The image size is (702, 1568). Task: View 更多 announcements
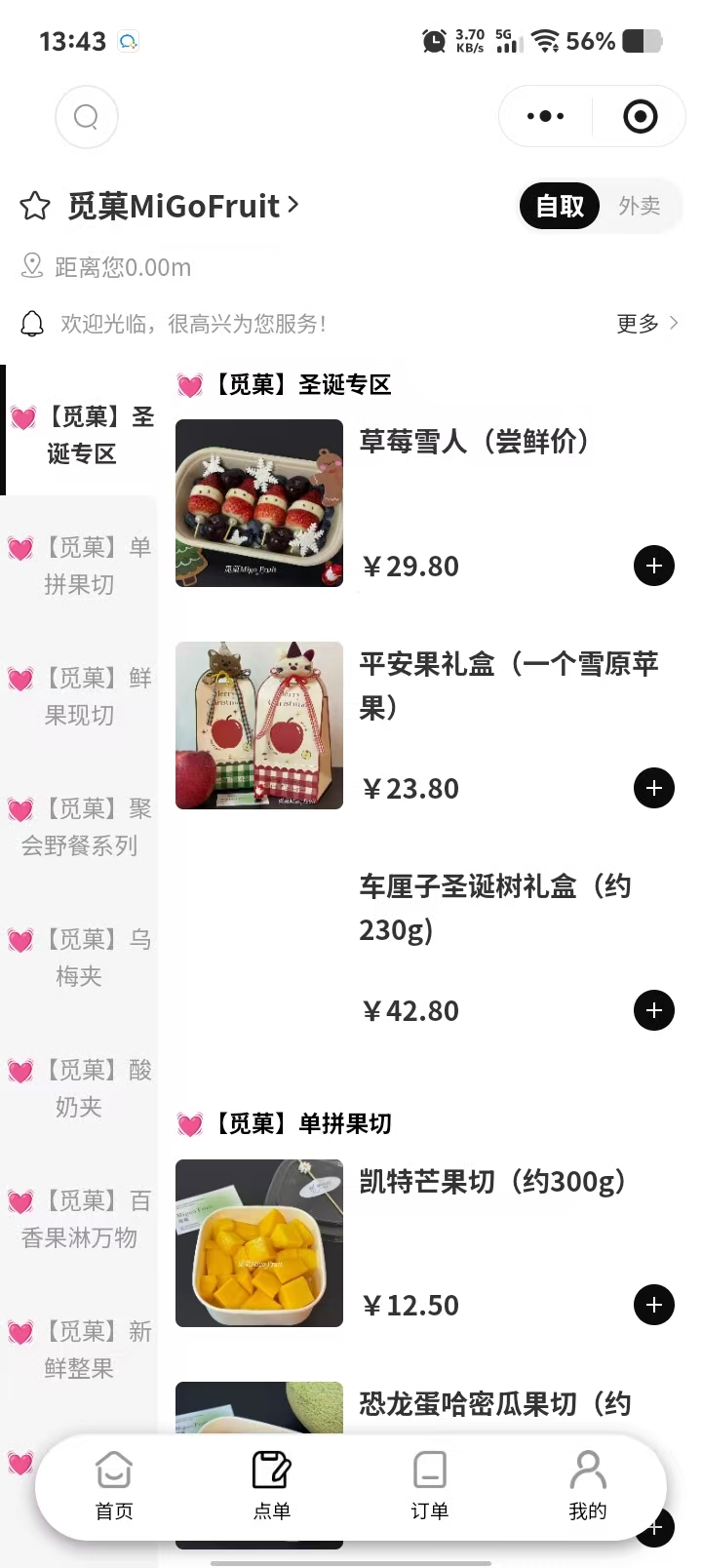point(645,324)
